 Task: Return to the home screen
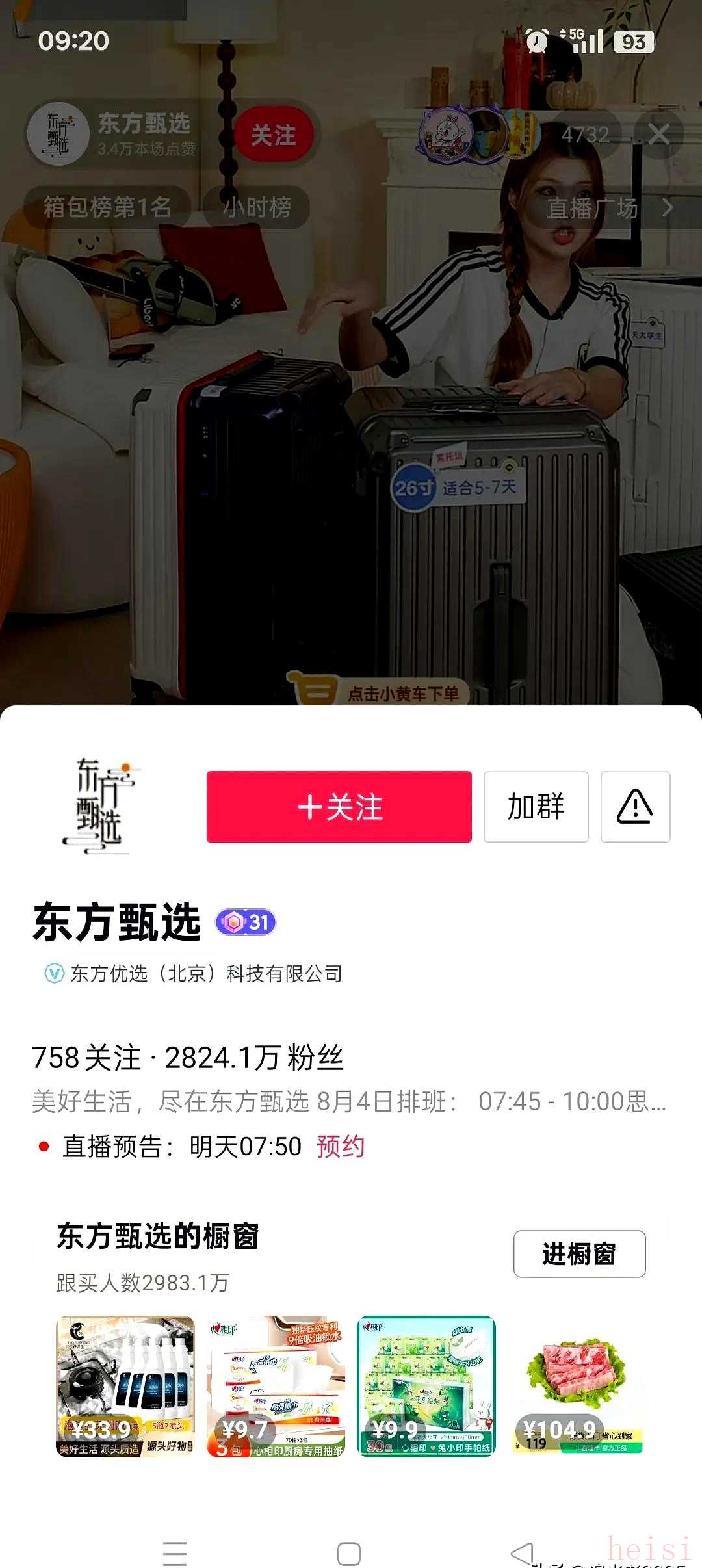(349, 1554)
